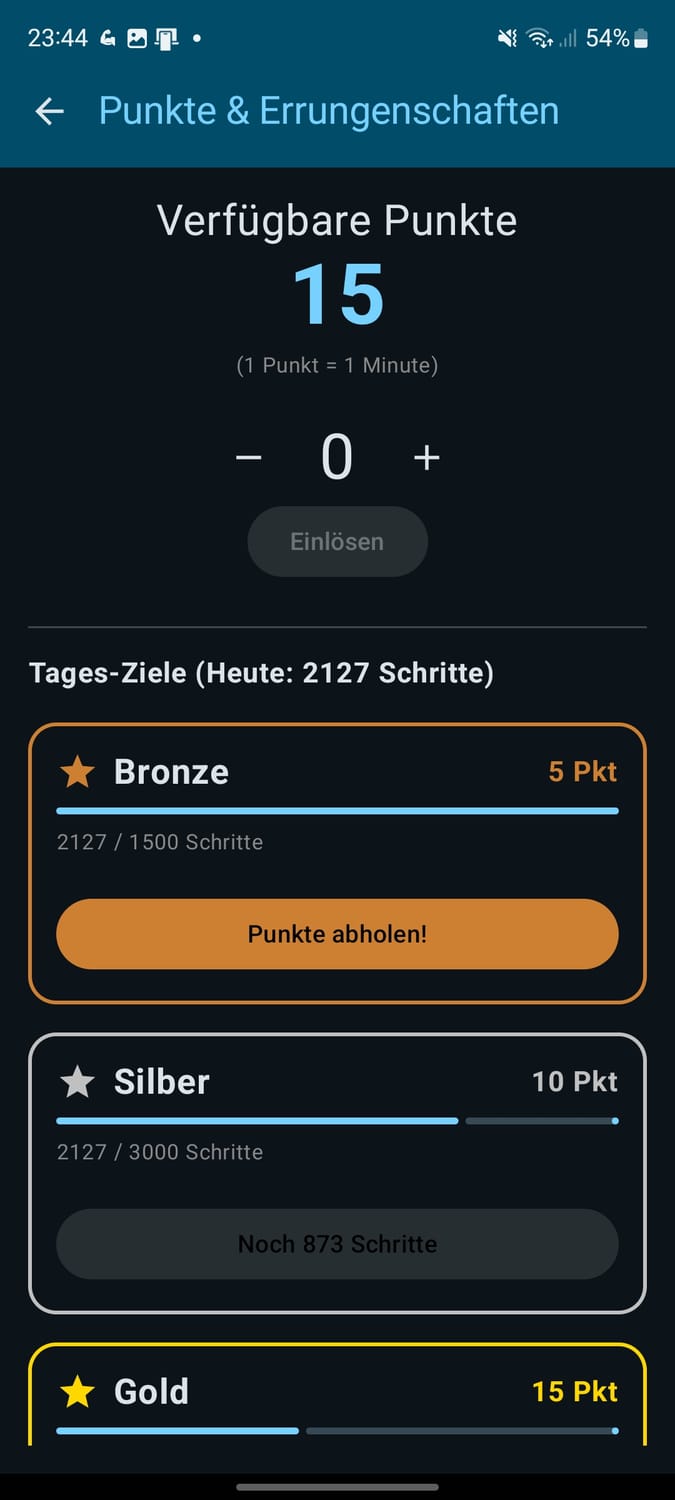Tap the Einlösen button
The image size is (675, 1500).
pos(337,541)
